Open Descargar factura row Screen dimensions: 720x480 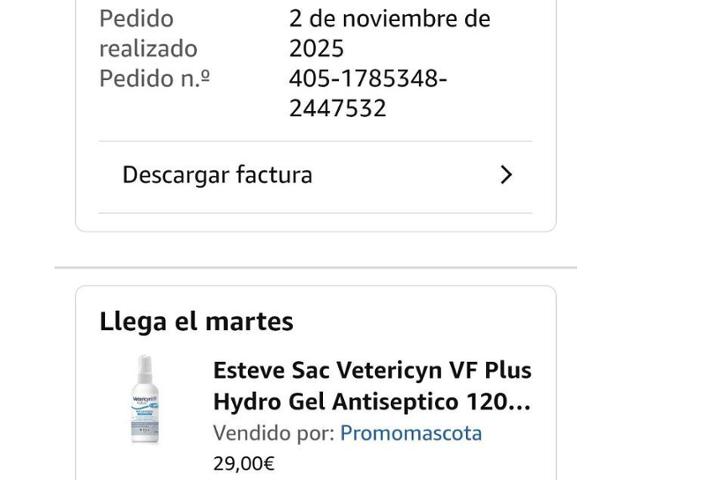pos(315,176)
